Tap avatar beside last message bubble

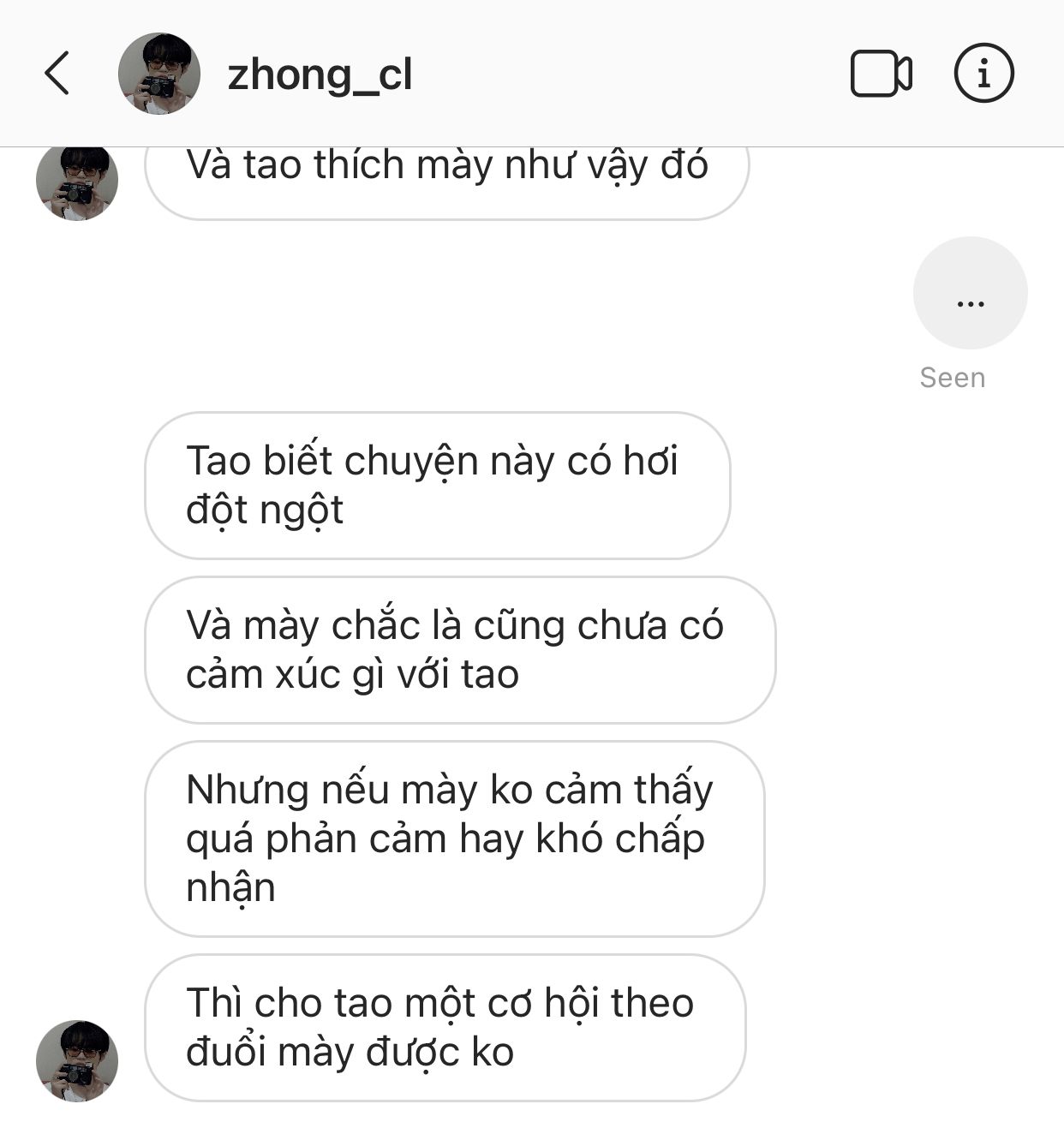click(77, 1060)
